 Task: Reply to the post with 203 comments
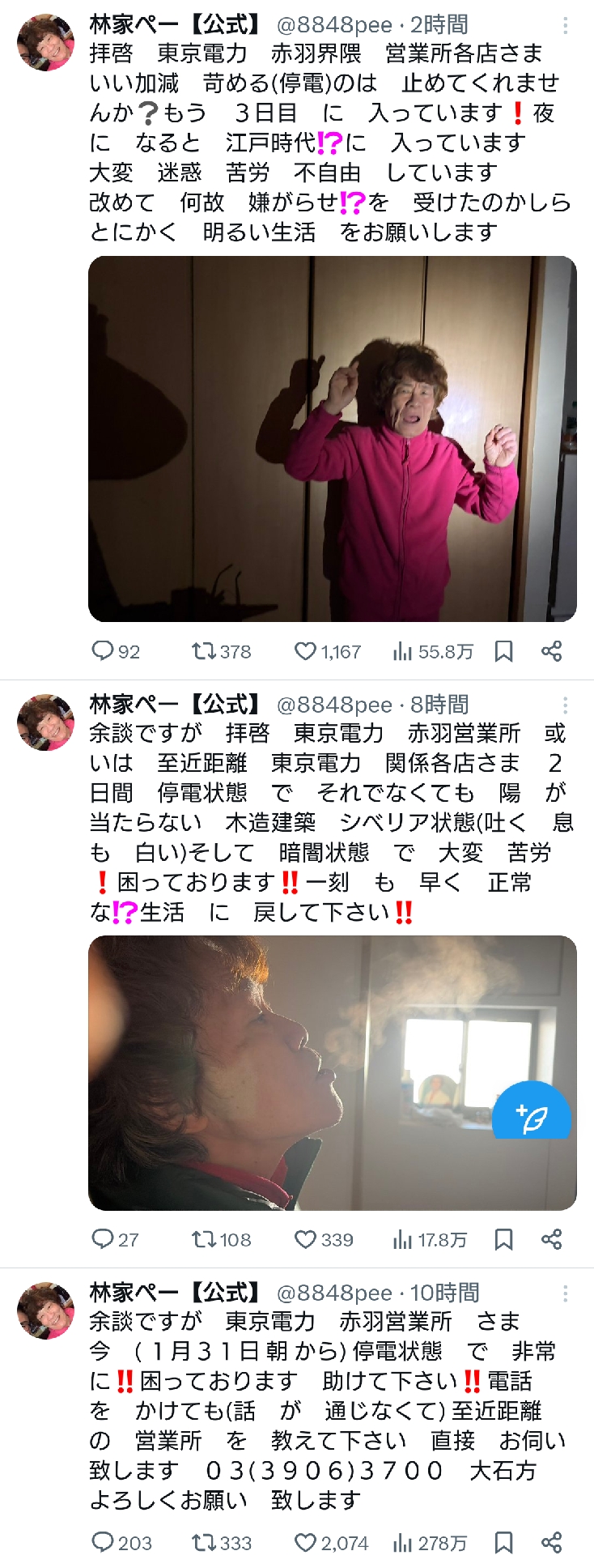(x=103, y=1543)
